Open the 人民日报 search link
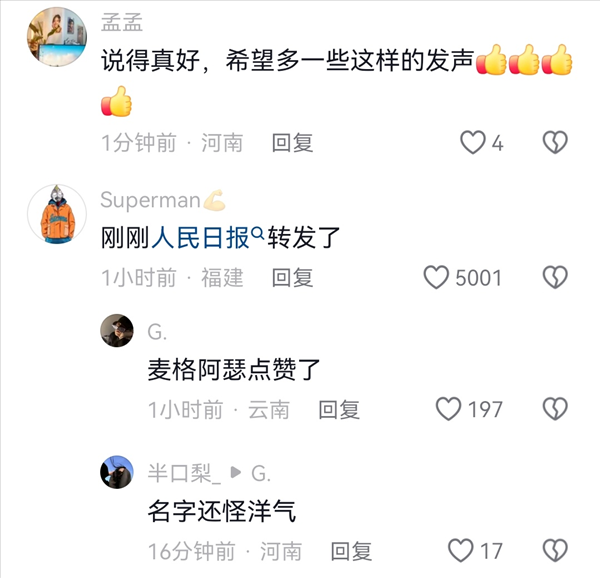 click(x=208, y=238)
